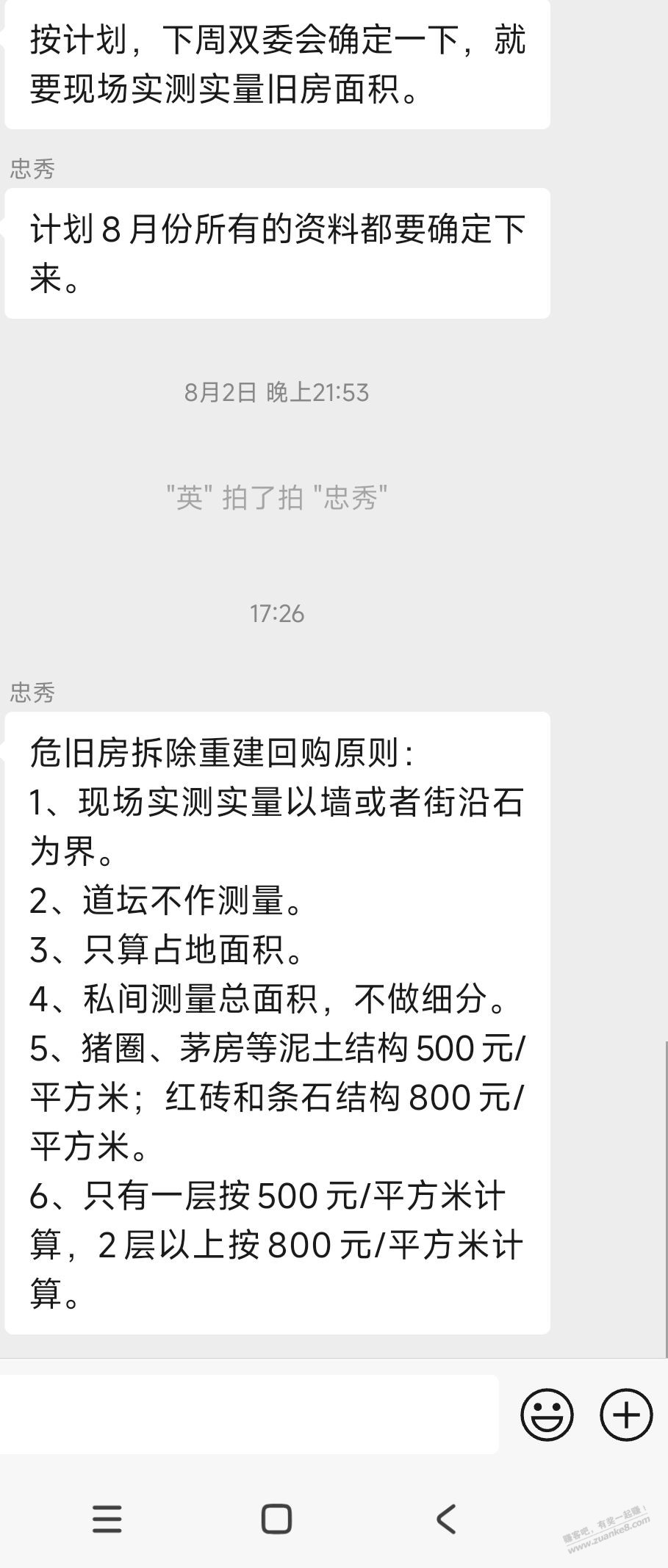Go back with system back button
Screen dimensions: 668x1568
click(x=446, y=1519)
